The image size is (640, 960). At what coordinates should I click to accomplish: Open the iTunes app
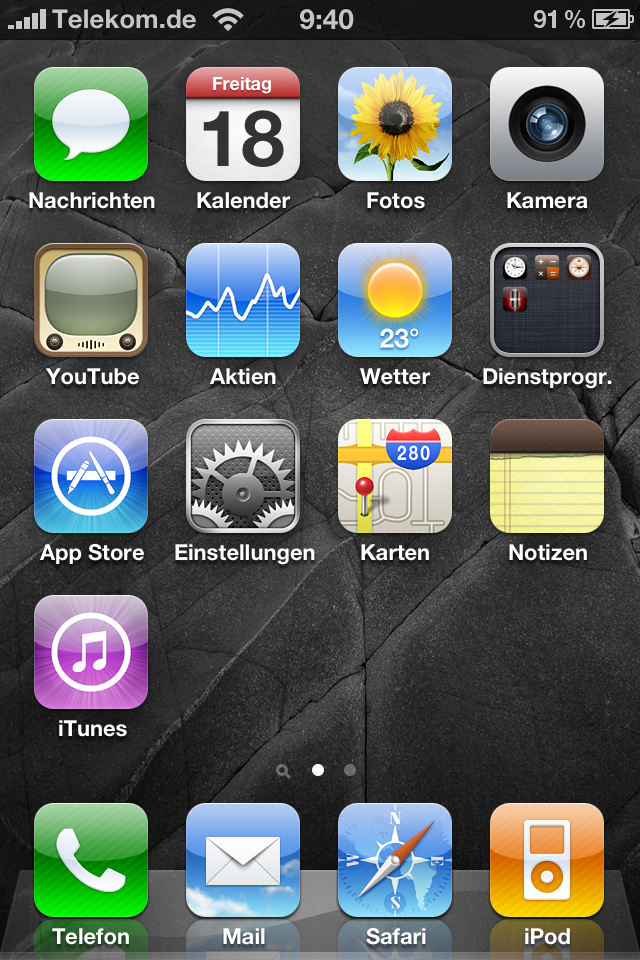pyautogui.click(x=91, y=652)
